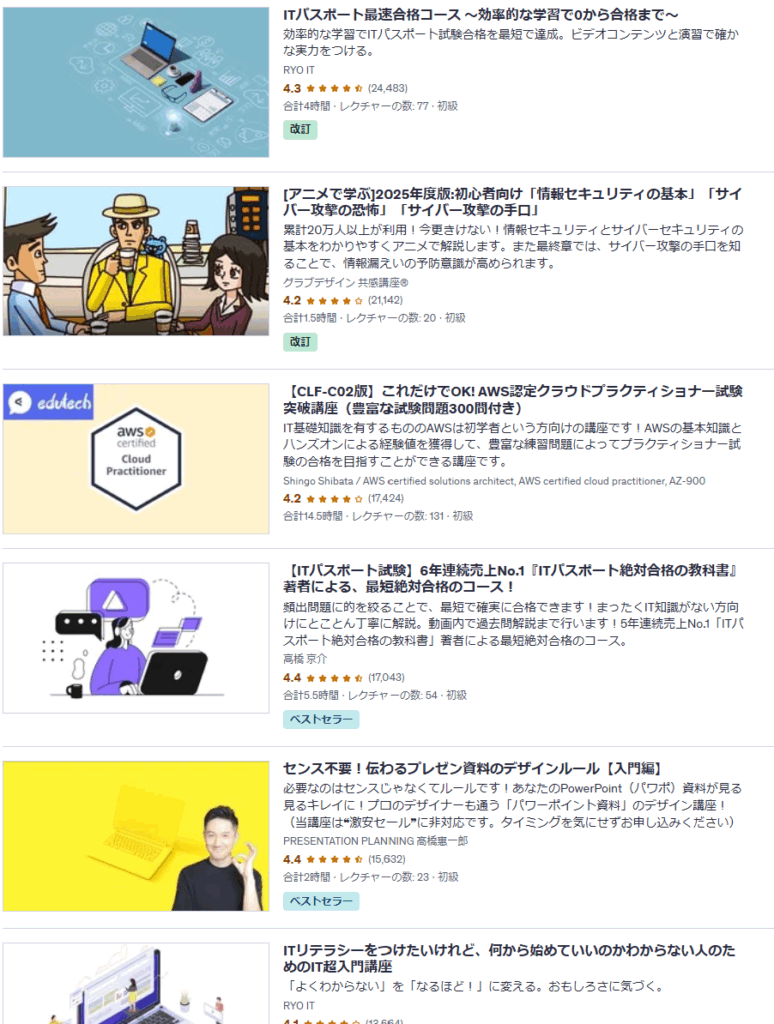Open the ITパスポート最速合格コース course
Viewport: 774px width, 1024px height.
[481, 15]
